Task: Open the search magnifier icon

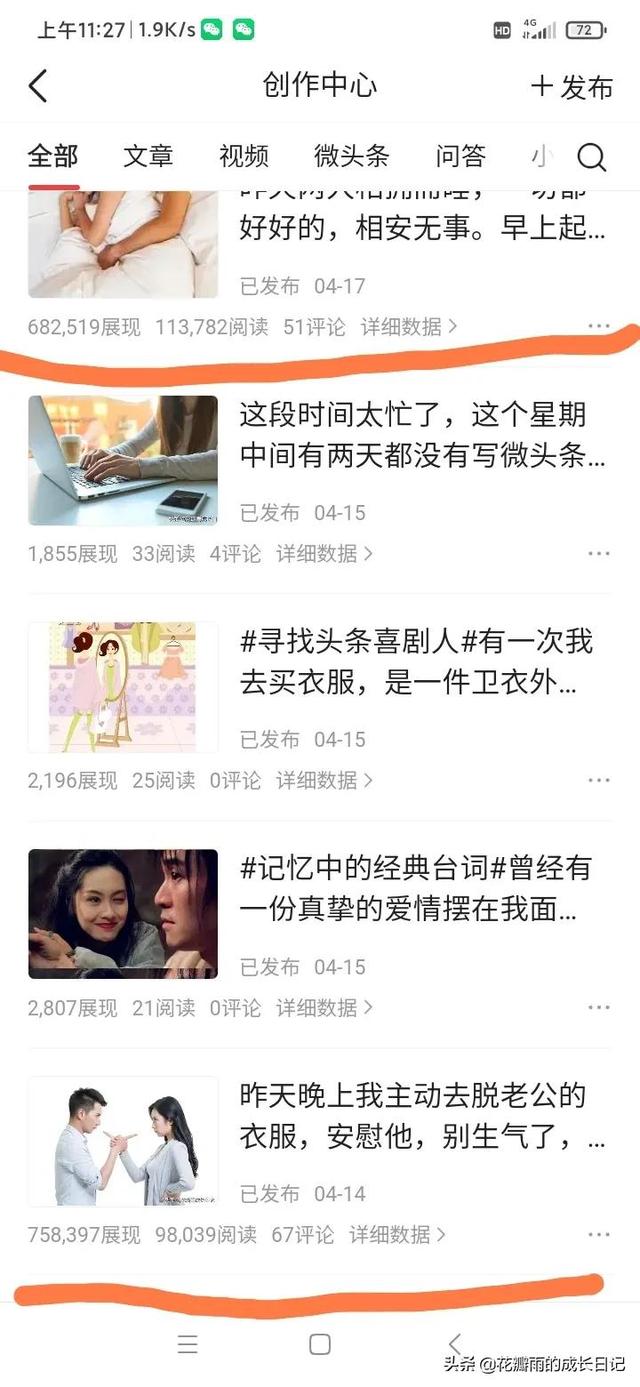Action: (592, 157)
